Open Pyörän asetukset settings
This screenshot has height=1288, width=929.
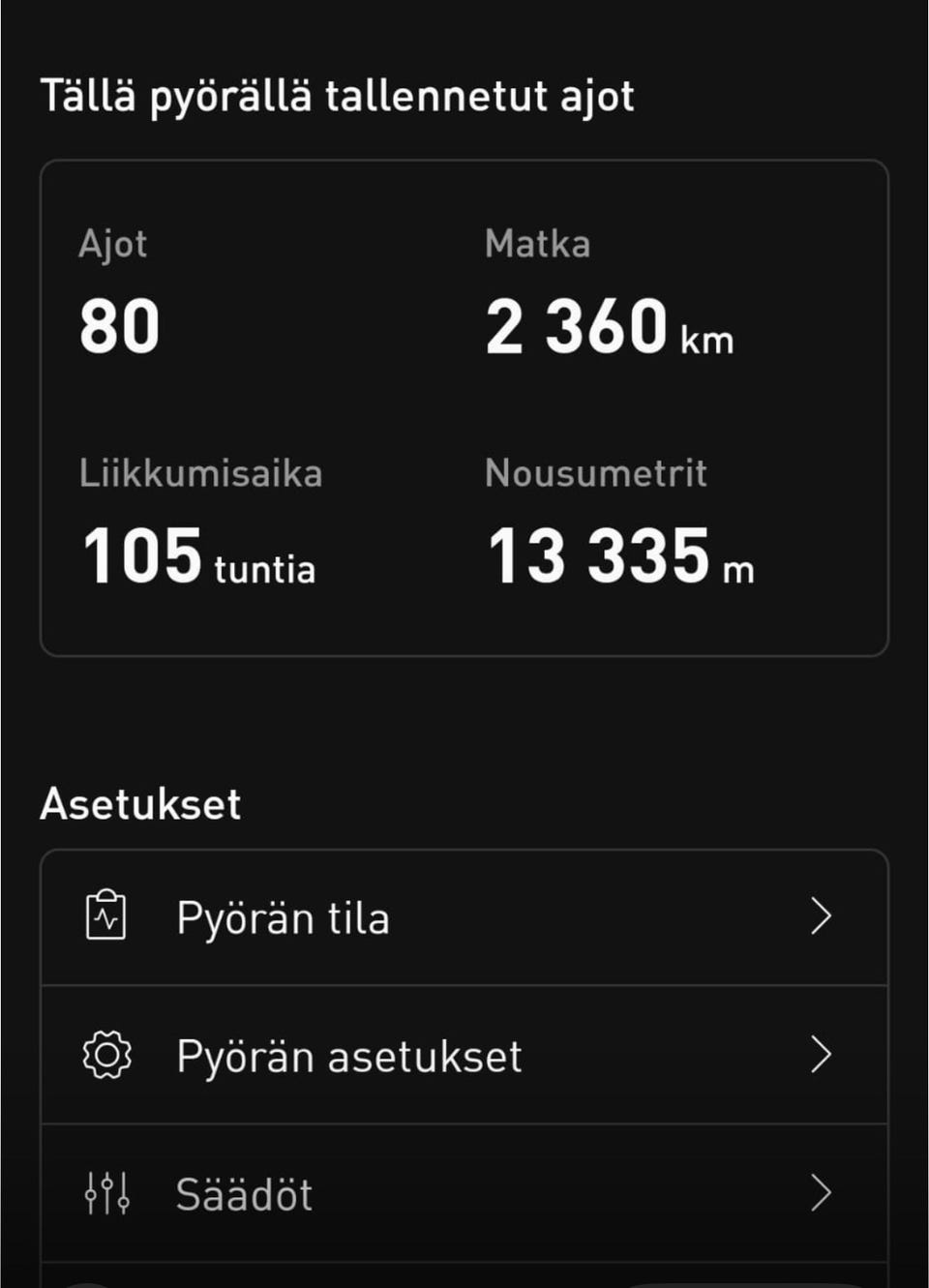click(463, 1055)
